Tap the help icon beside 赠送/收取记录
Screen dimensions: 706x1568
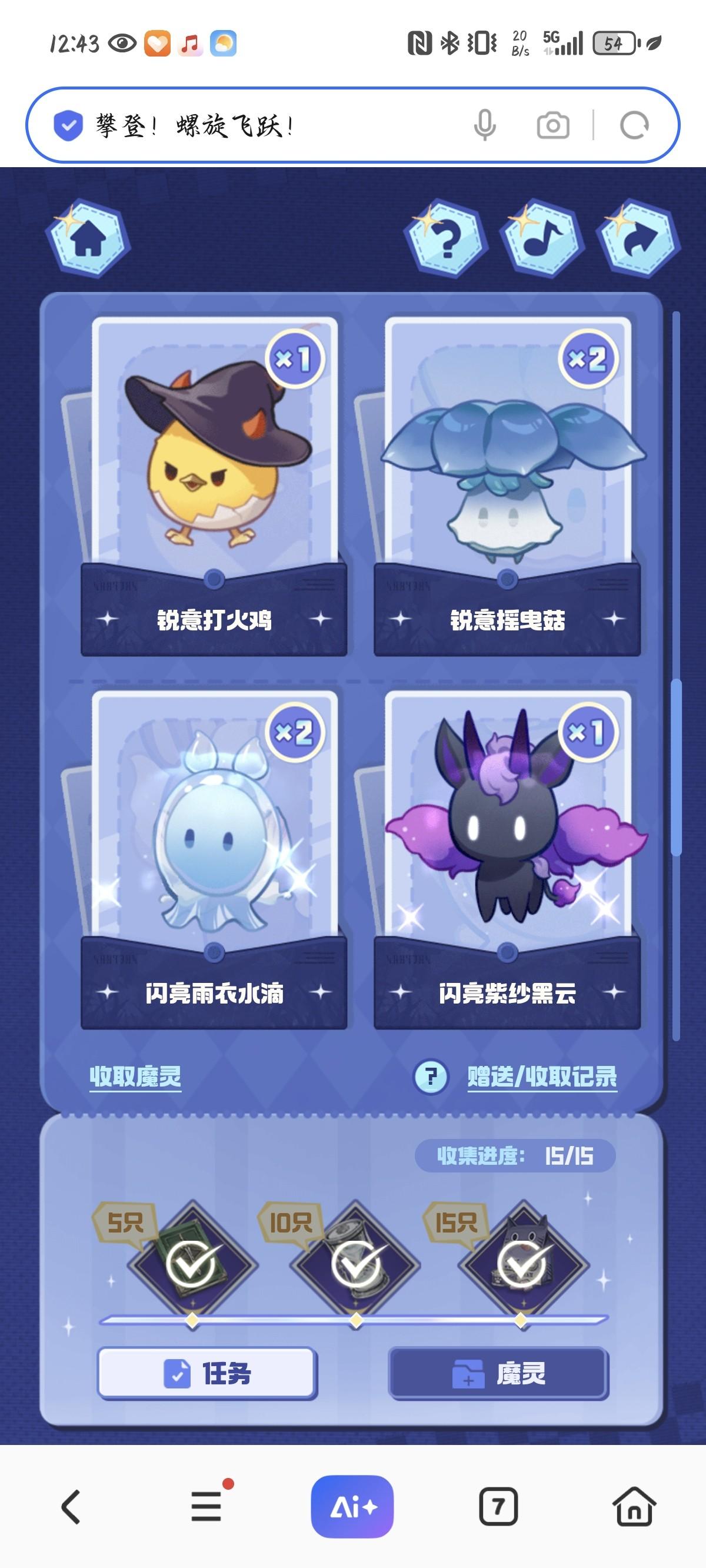click(431, 1076)
